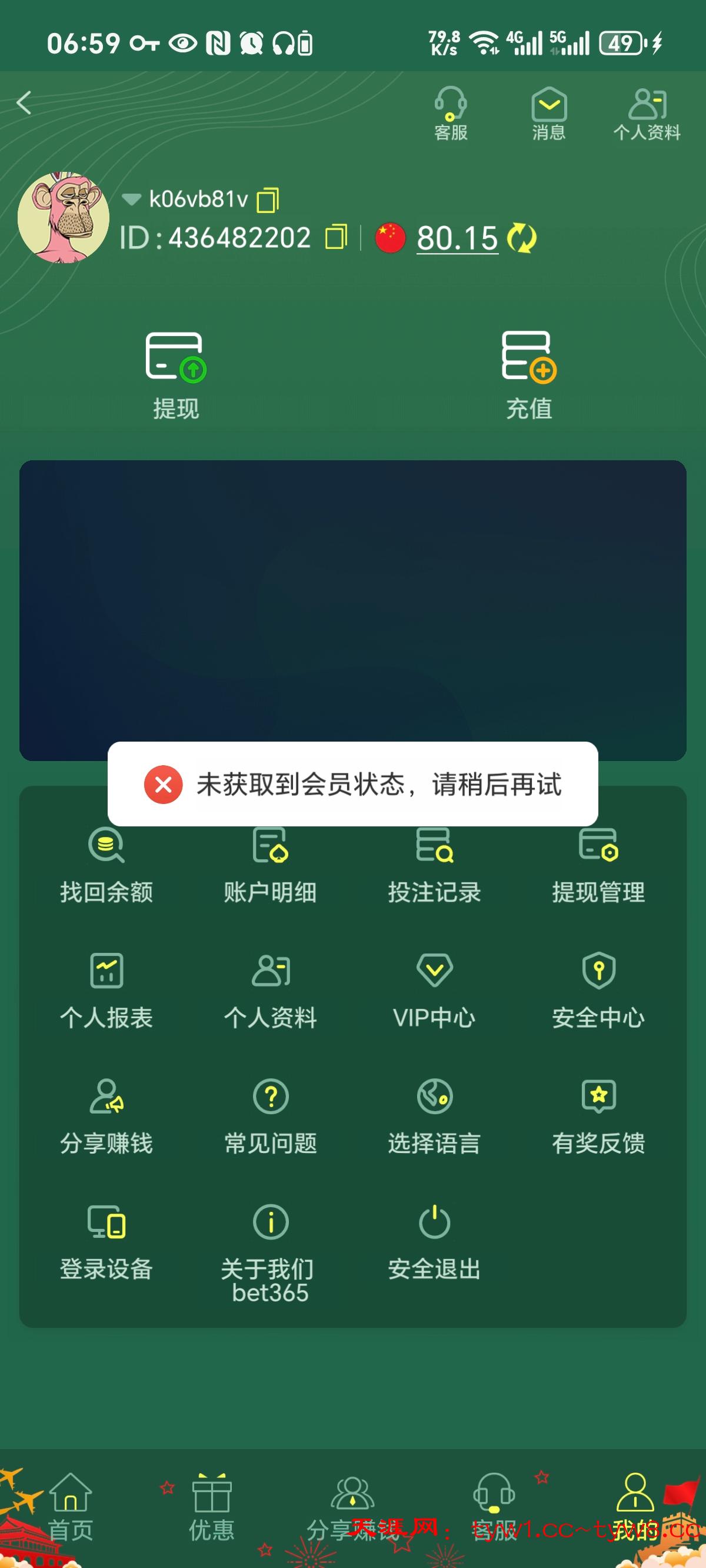This screenshot has width=706, height=1568.
Task: Open 投注记录 betting records
Action: (435, 865)
